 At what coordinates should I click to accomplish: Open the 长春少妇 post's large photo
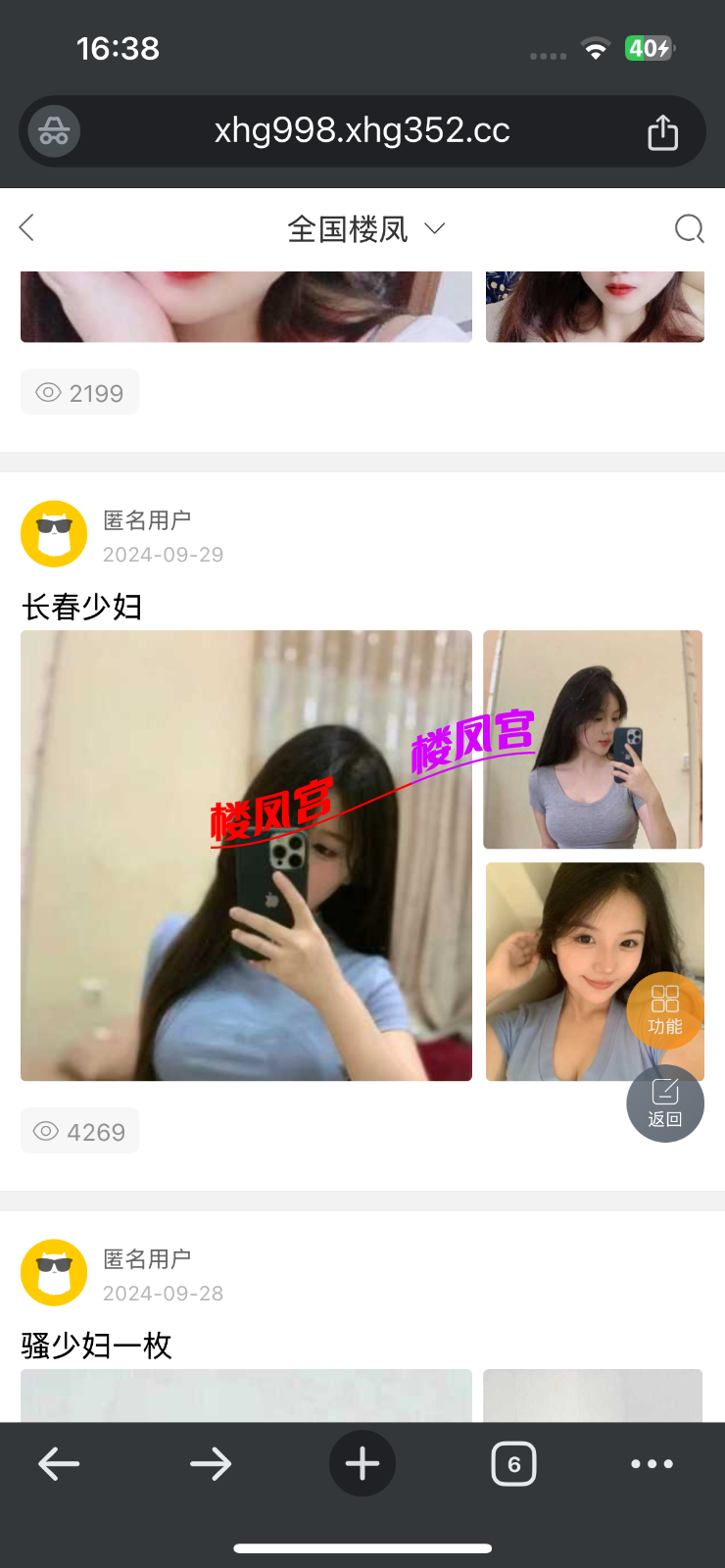coord(246,856)
